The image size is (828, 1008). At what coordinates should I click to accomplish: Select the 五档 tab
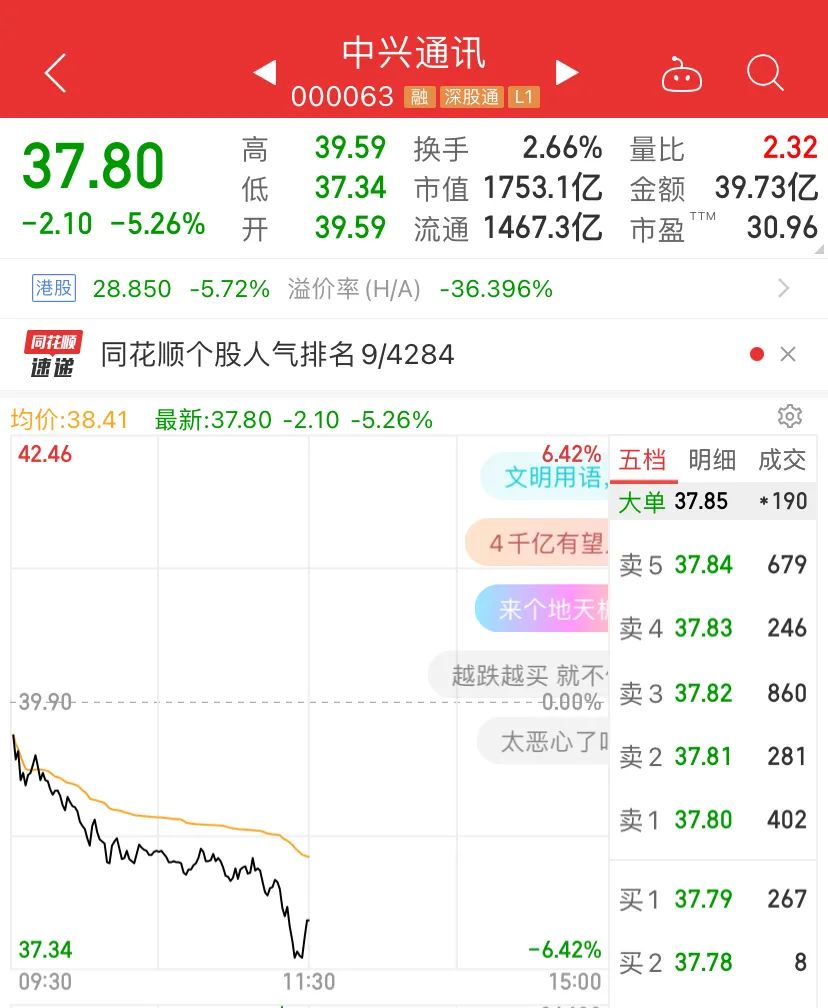click(x=642, y=460)
